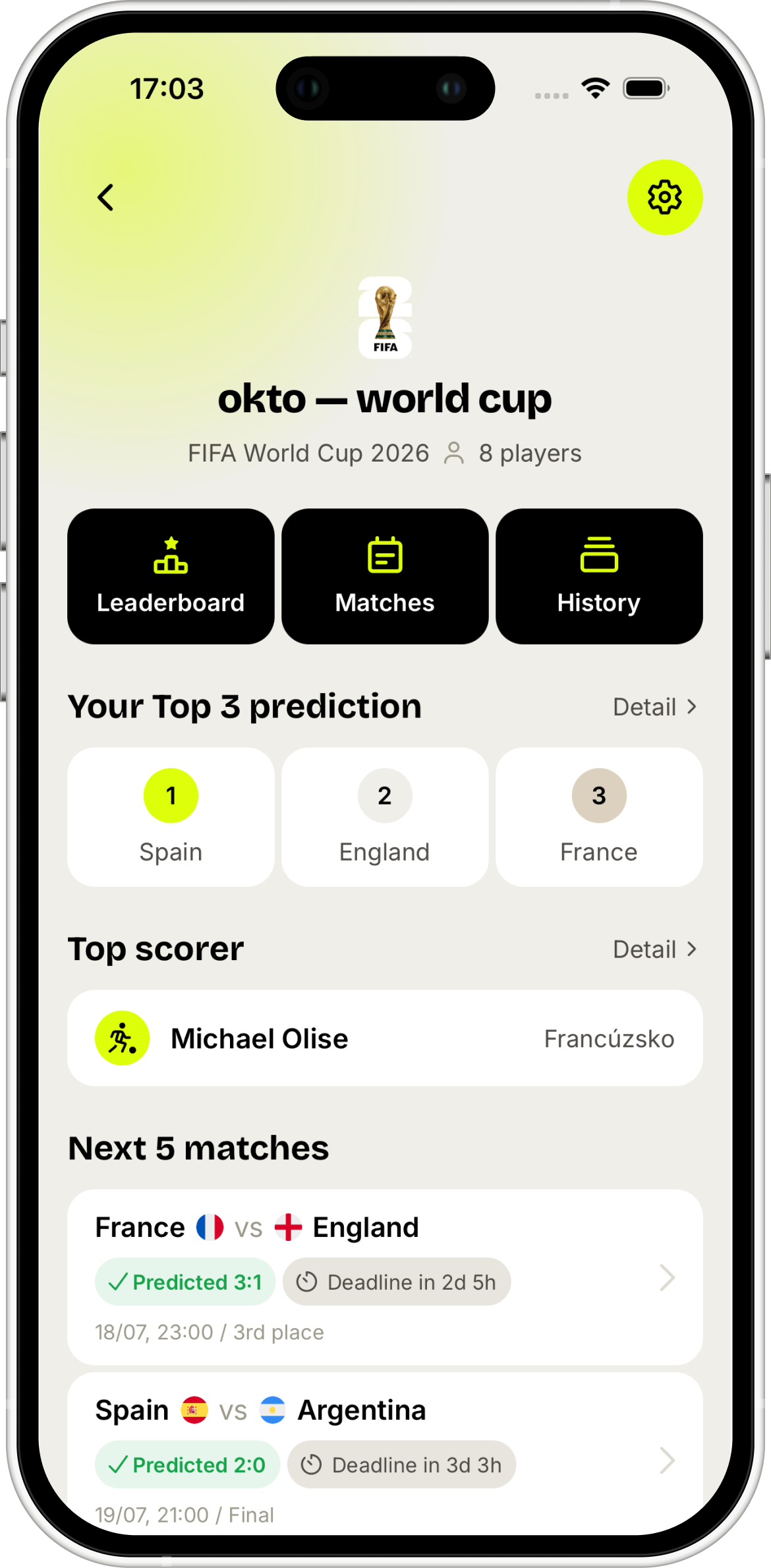The height and width of the screenshot is (1568, 771).
Task: Open the France vs England match card
Action: click(x=385, y=1277)
